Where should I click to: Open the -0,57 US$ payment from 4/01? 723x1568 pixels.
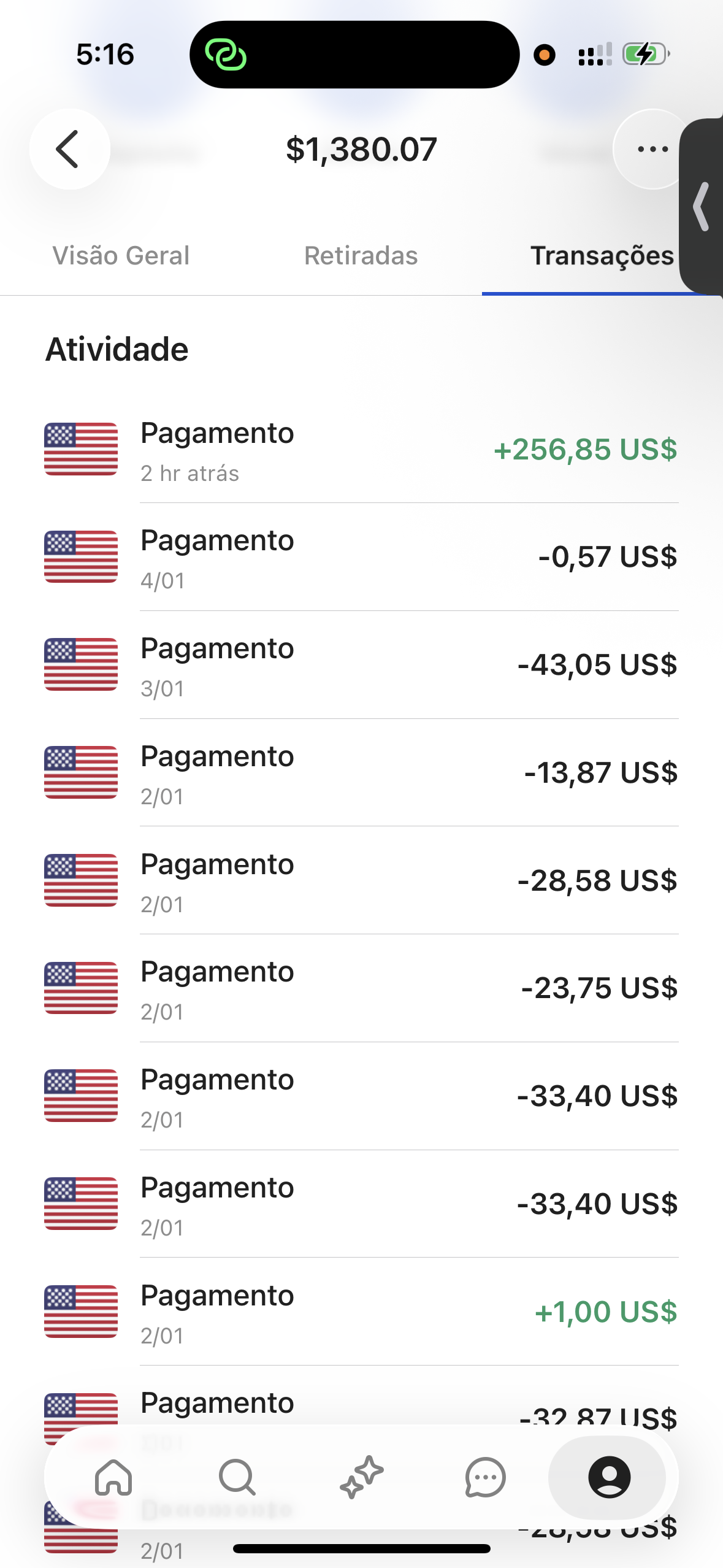(361, 557)
